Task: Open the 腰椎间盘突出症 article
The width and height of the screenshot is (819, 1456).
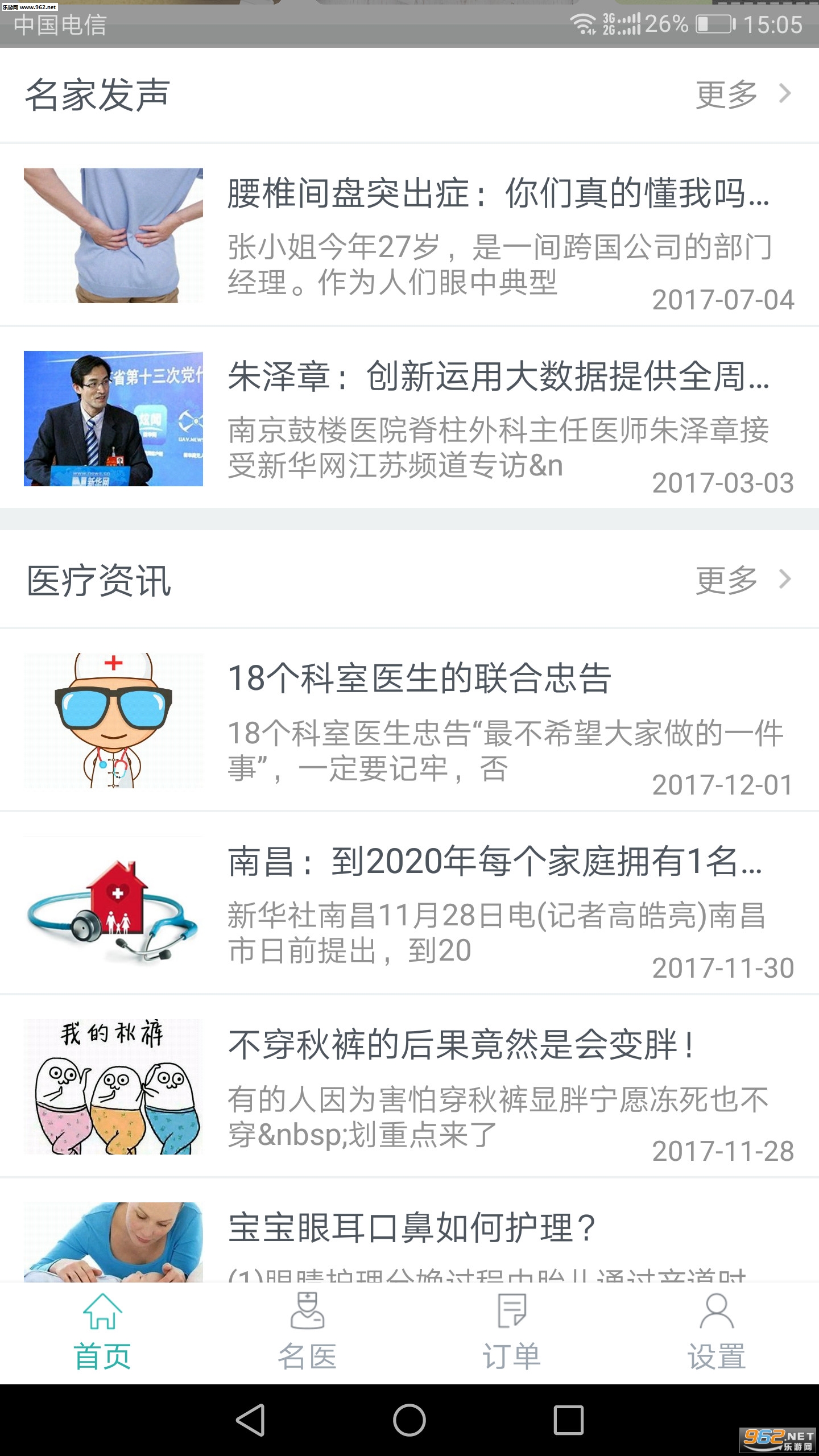Action: tap(498, 193)
